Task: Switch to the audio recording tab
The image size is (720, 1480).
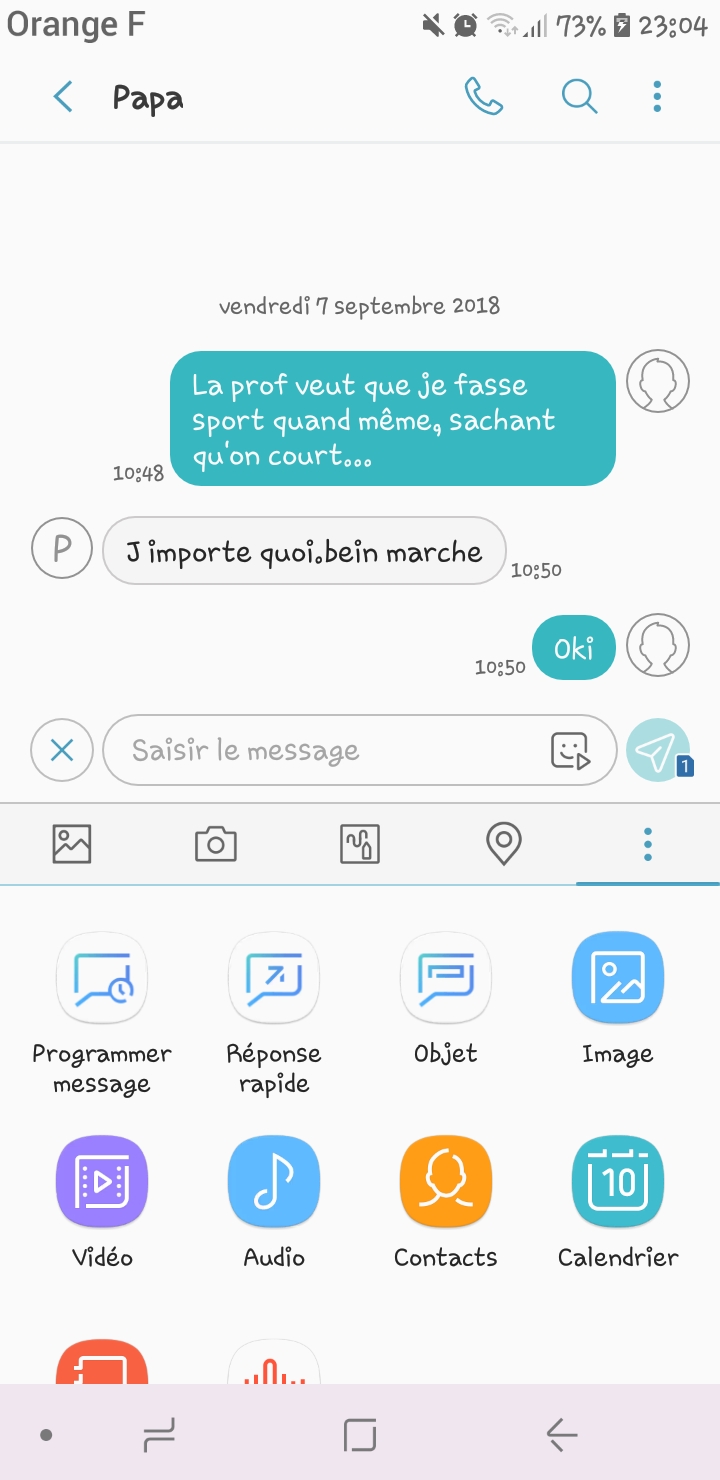Action: [x=360, y=844]
